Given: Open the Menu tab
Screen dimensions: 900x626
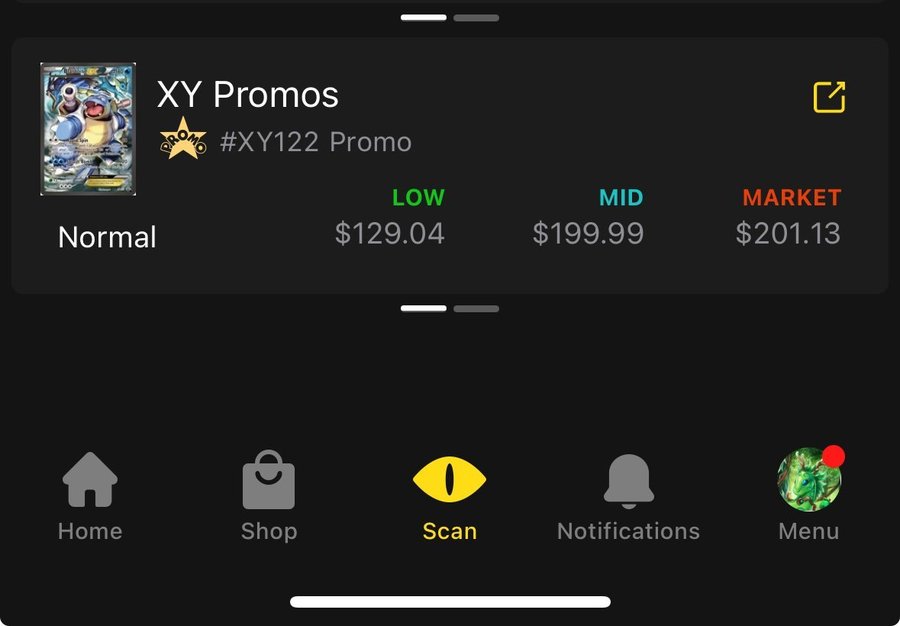Looking at the screenshot, I should 809,497.
